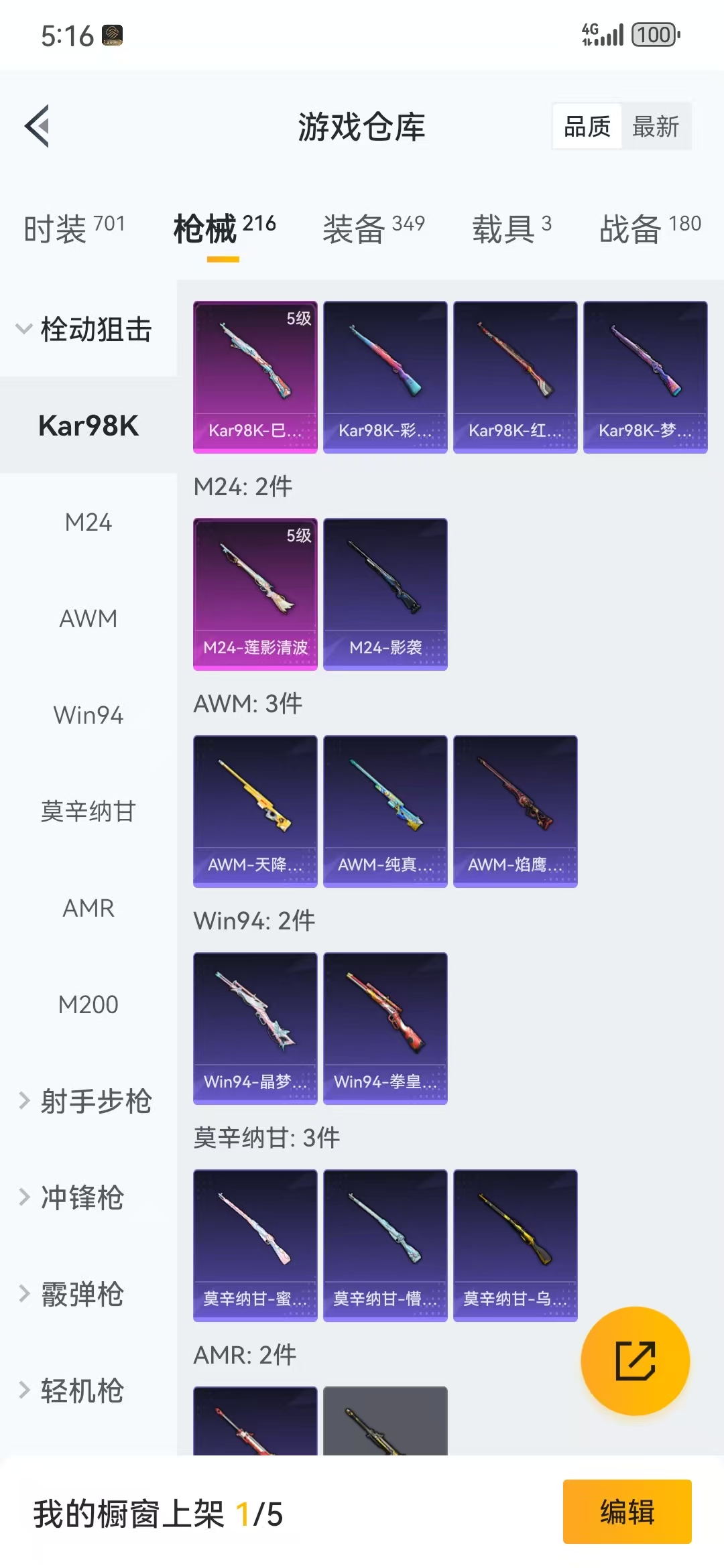Open the M24-影袭 skin tile
724x1568 pixels.
tap(385, 594)
